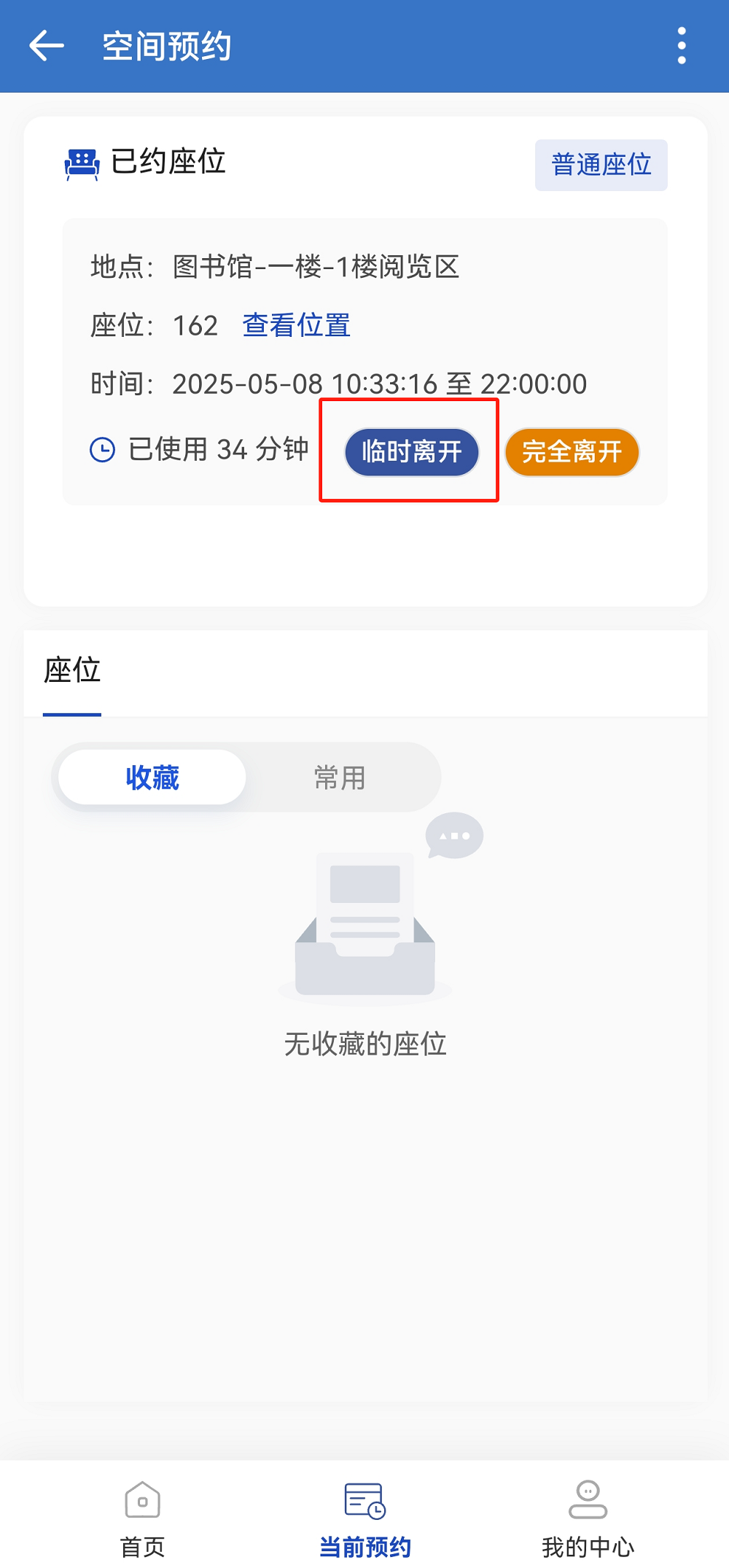Go to the 首页 tab
729x1568 pixels.
click(x=143, y=1518)
